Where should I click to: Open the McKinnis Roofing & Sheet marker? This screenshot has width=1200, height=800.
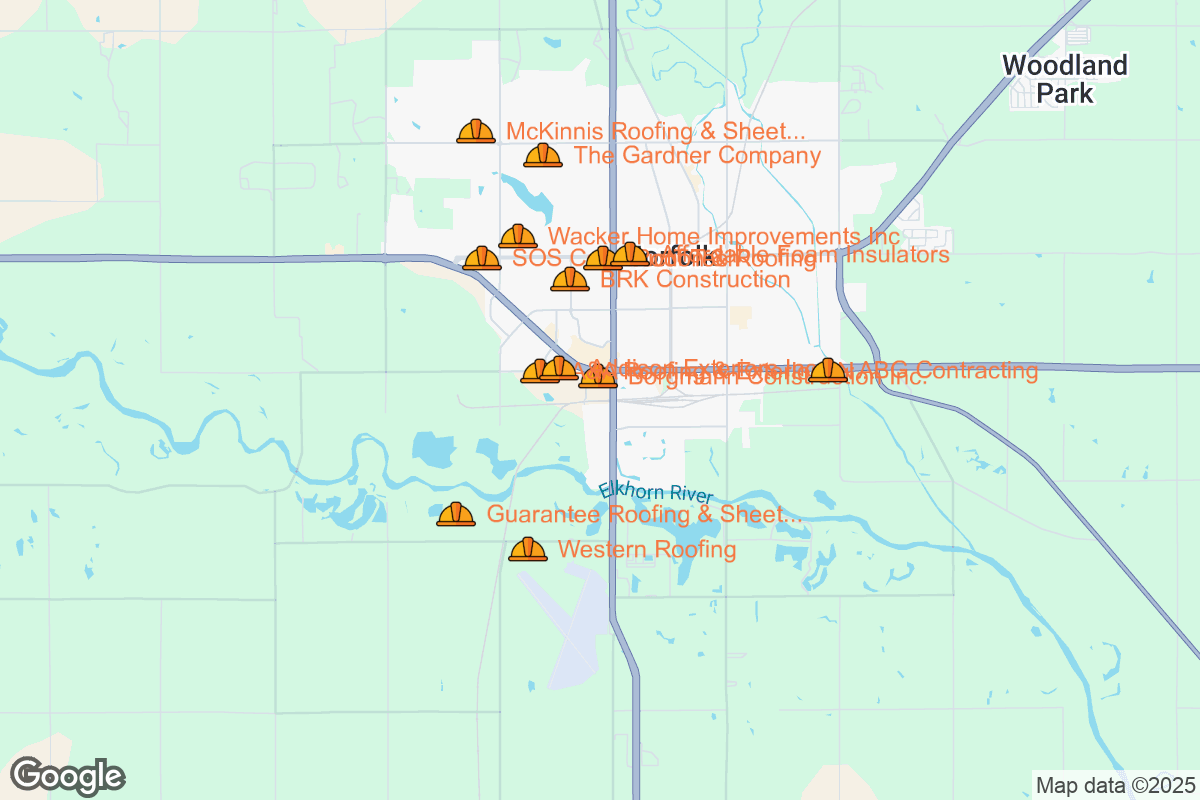476,131
